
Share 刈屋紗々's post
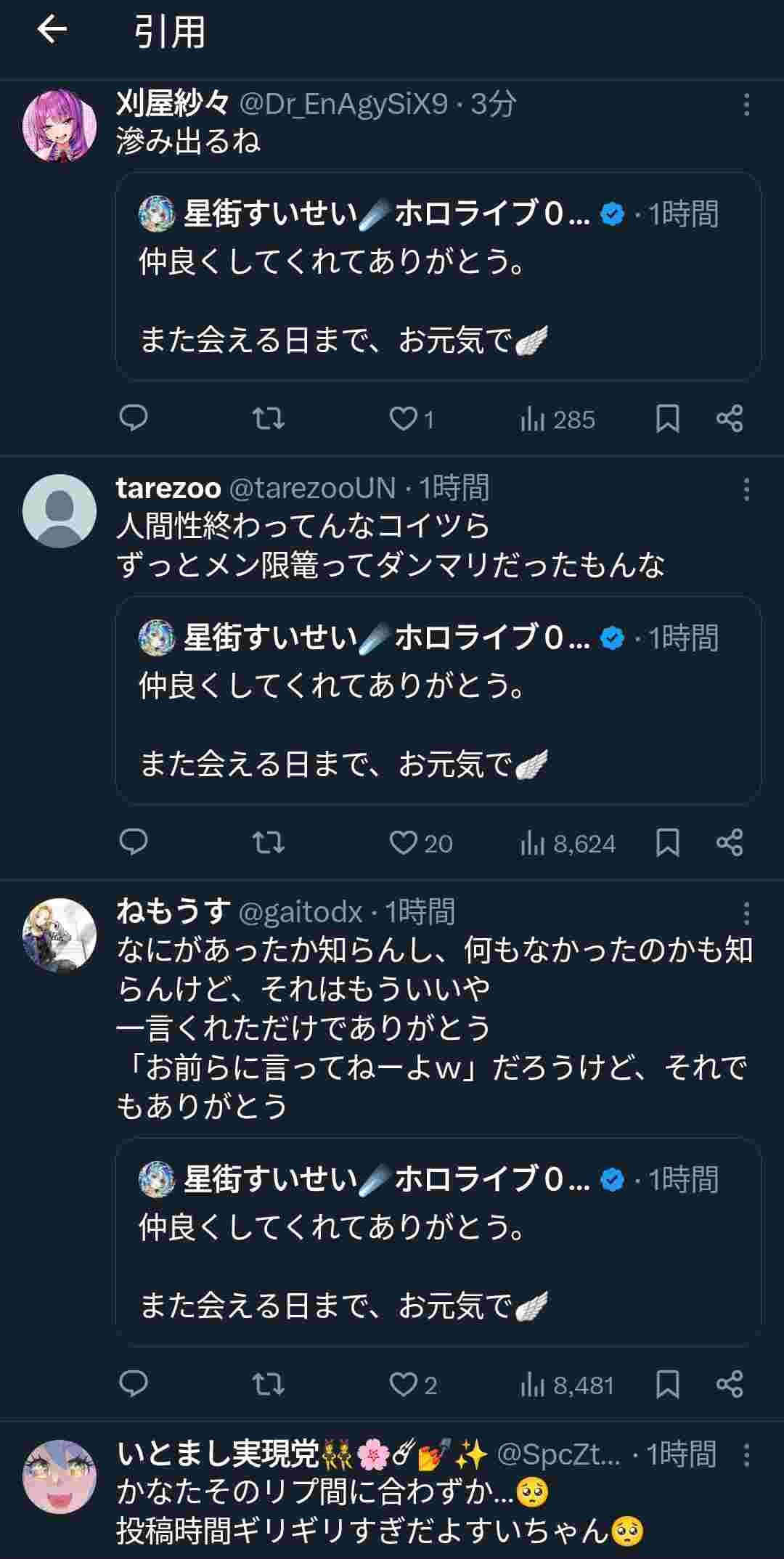click(x=730, y=419)
